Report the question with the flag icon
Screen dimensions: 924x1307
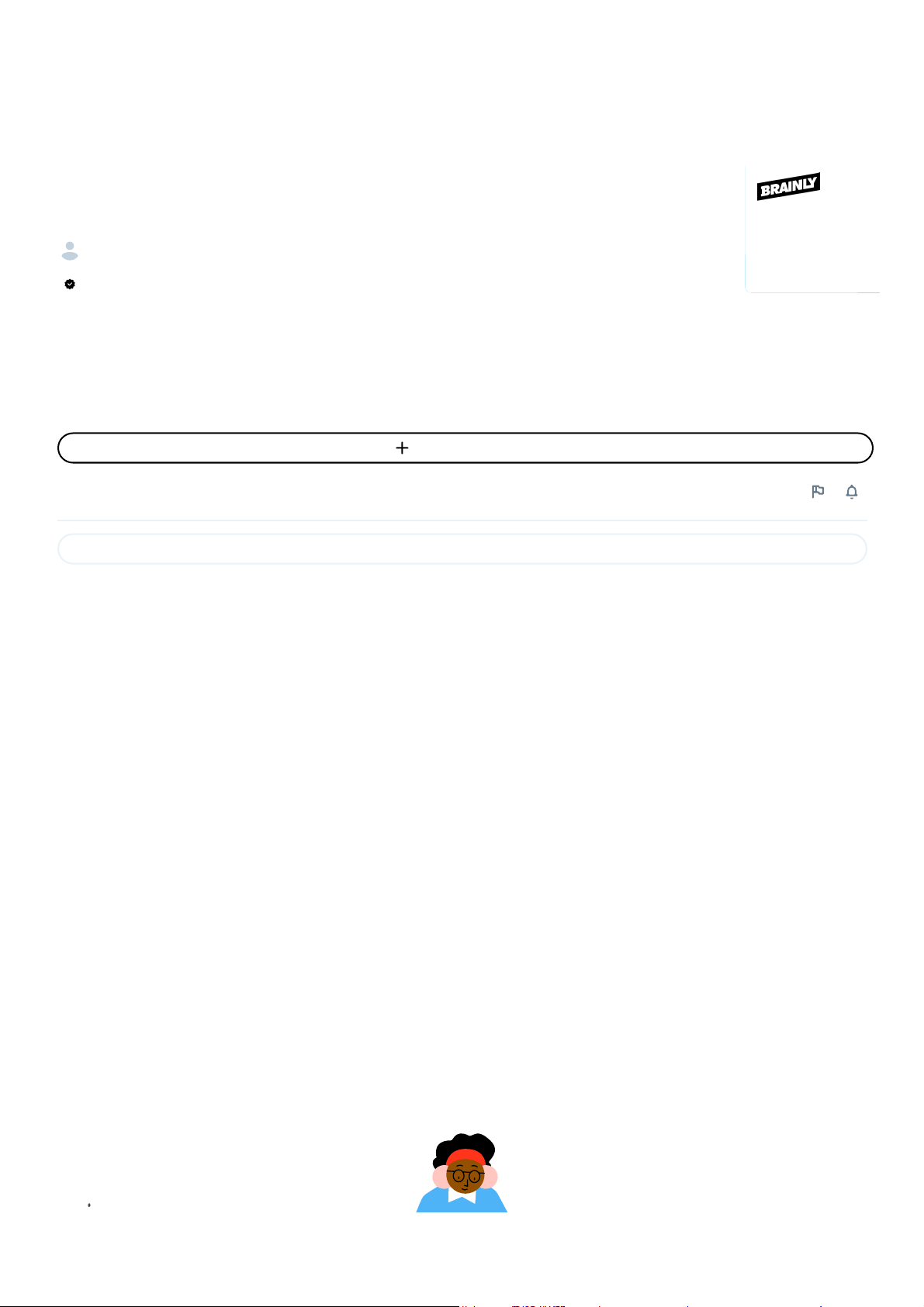point(818,492)
